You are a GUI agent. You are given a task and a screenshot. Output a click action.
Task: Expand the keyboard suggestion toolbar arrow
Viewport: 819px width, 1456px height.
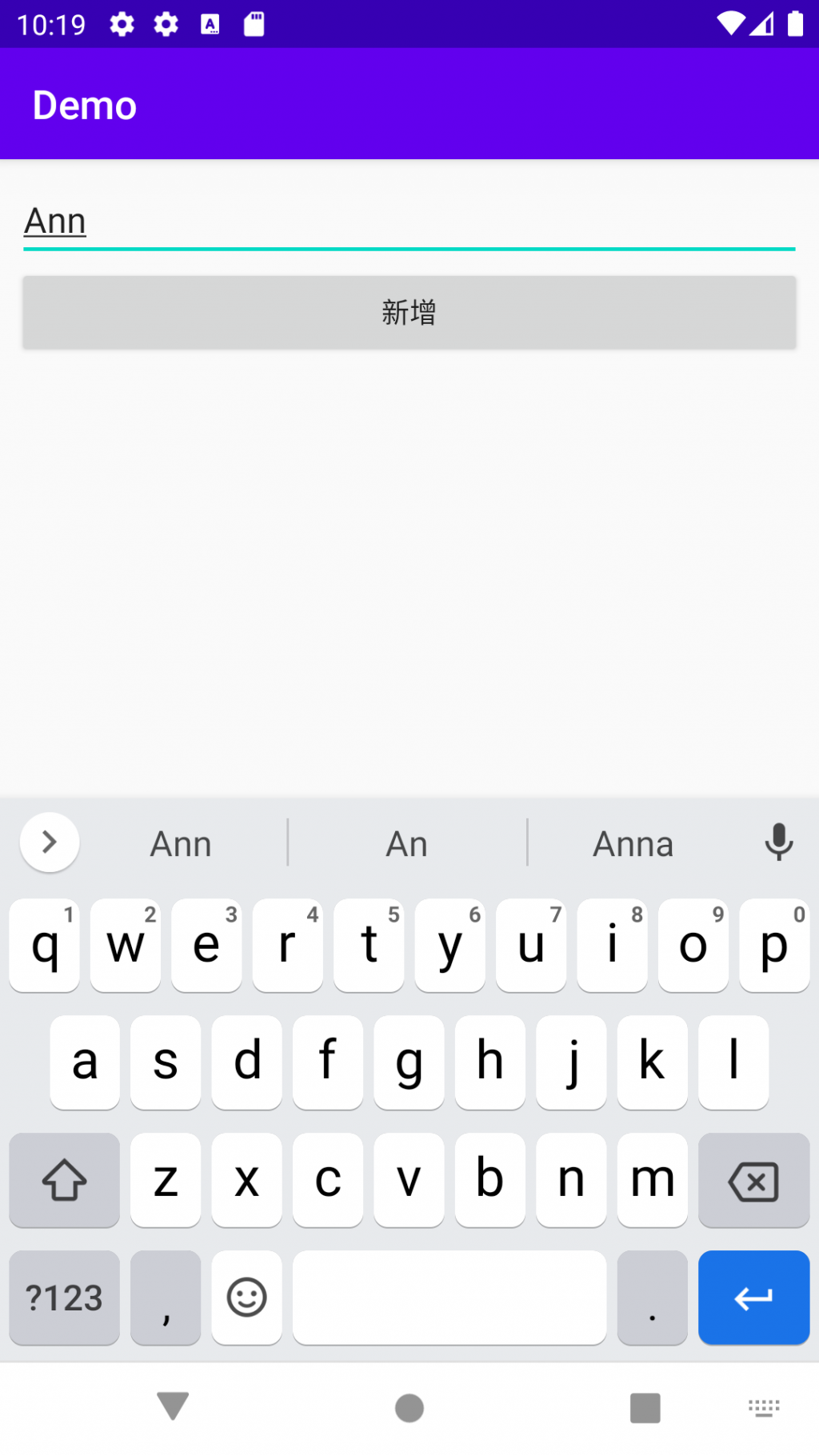pos(50,842)
